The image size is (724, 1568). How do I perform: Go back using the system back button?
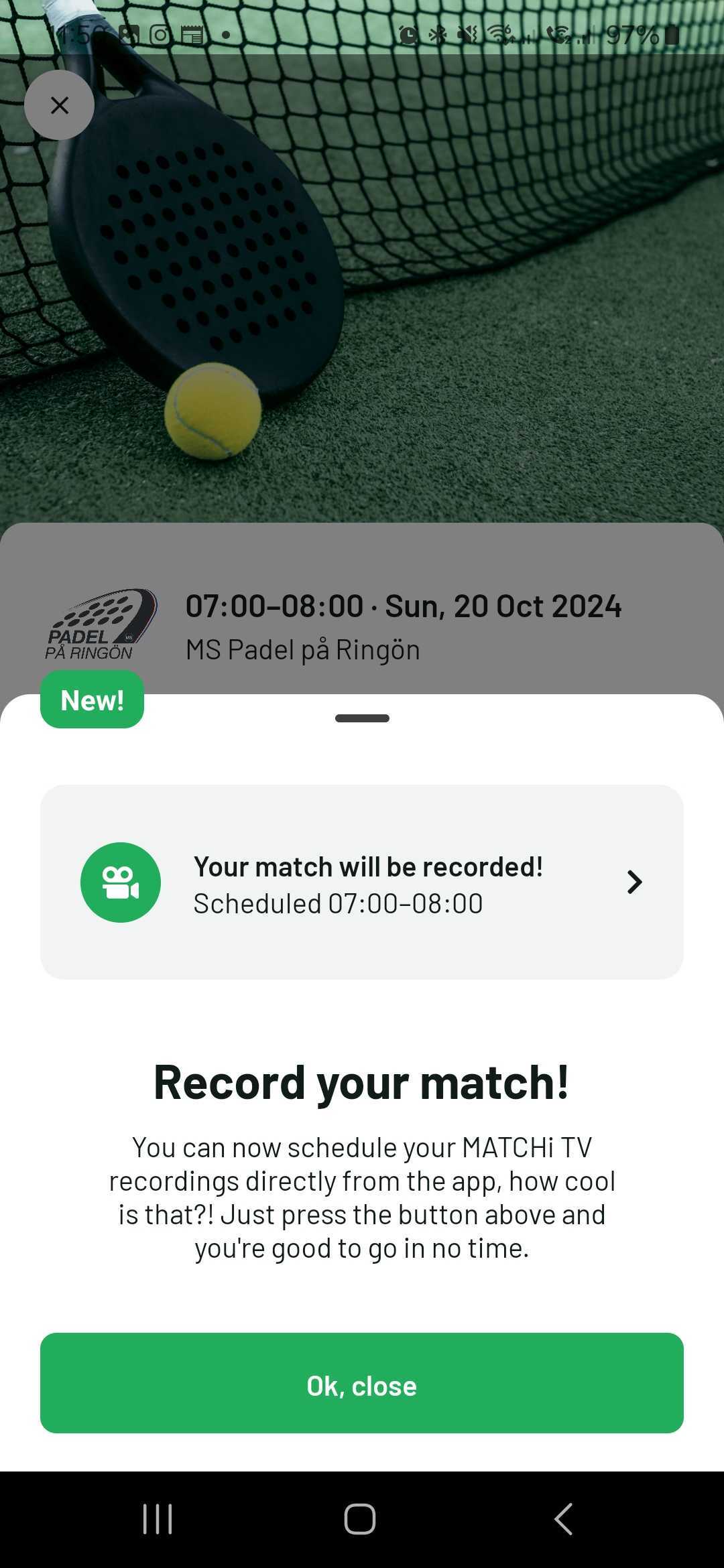(564, 1518)
